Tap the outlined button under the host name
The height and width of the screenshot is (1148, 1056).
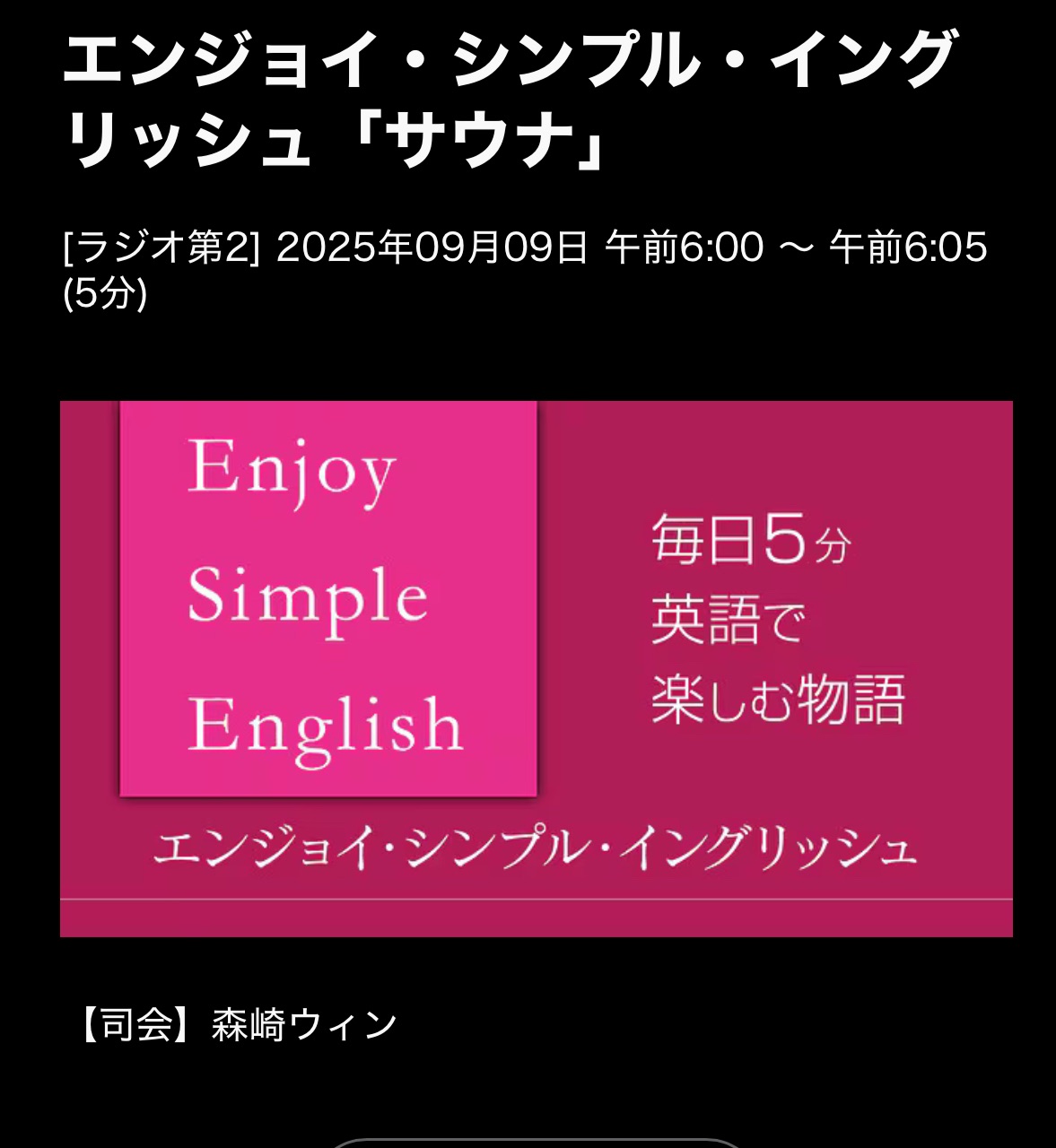point(536,1143)
